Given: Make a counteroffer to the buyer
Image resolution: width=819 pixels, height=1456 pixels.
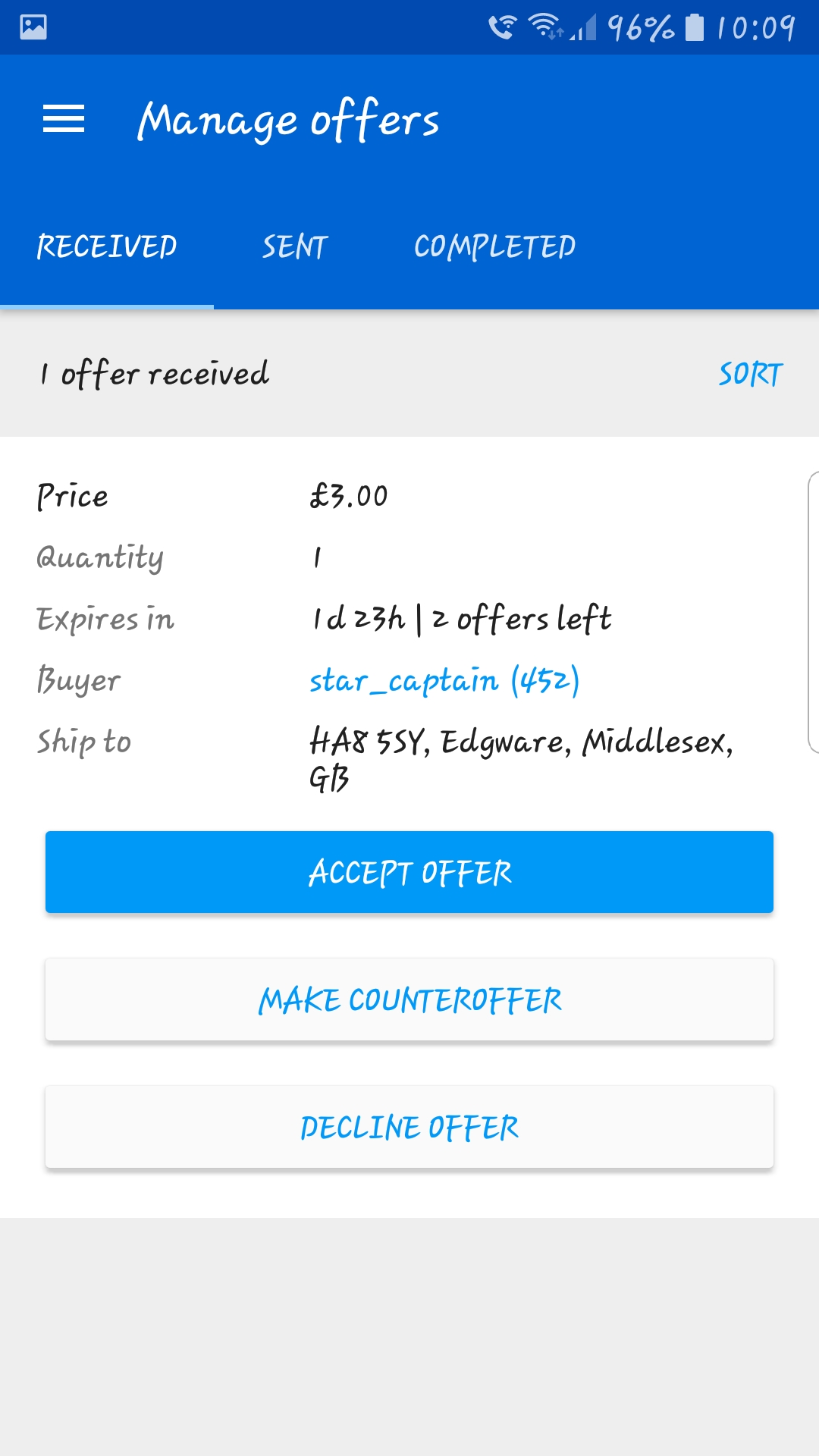Looking at the screenshot, I should [x=409, y=999].
